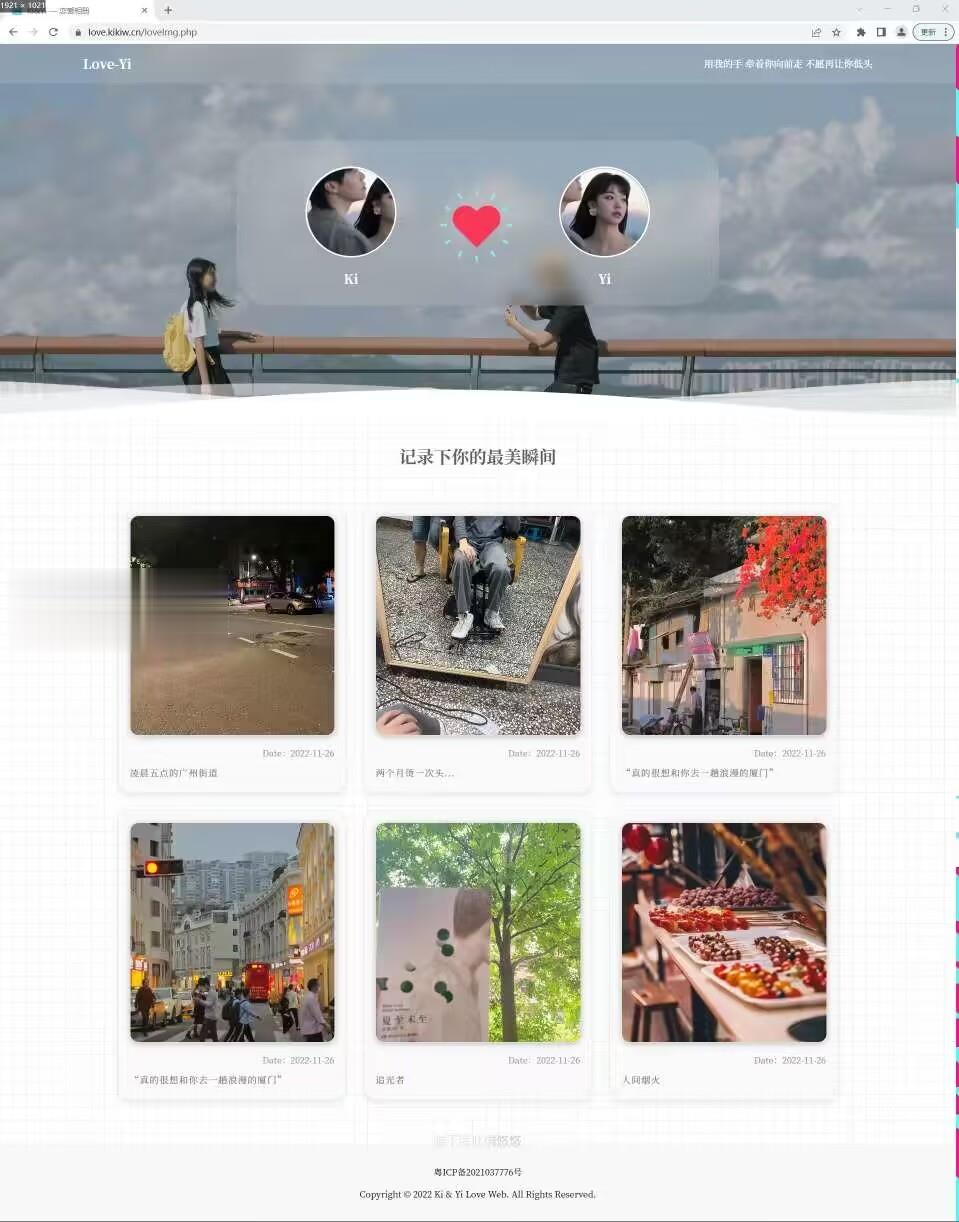Open the browser profile avatar
This screenshot has height=1222, width=959.
click(x=901, y=32)
